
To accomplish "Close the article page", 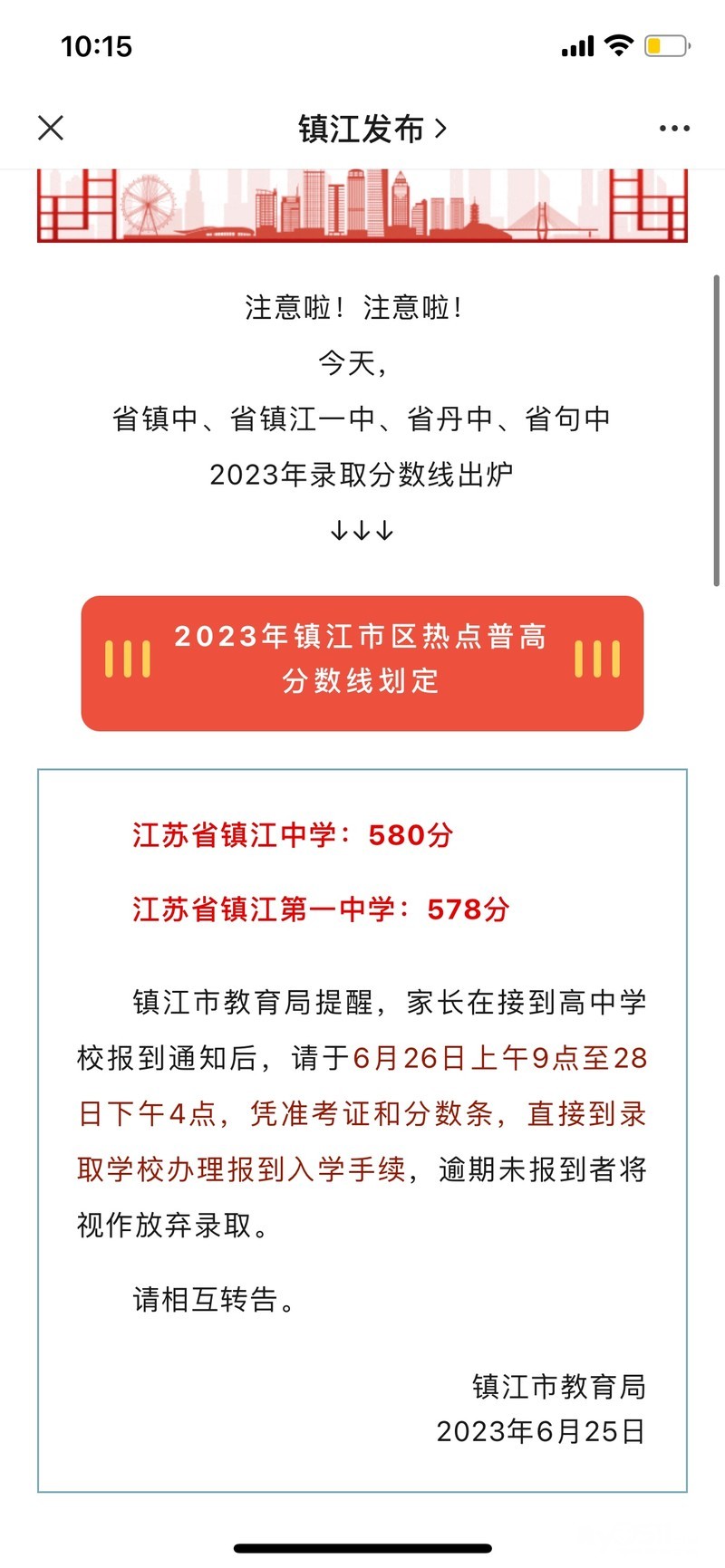I will [51, 128].
